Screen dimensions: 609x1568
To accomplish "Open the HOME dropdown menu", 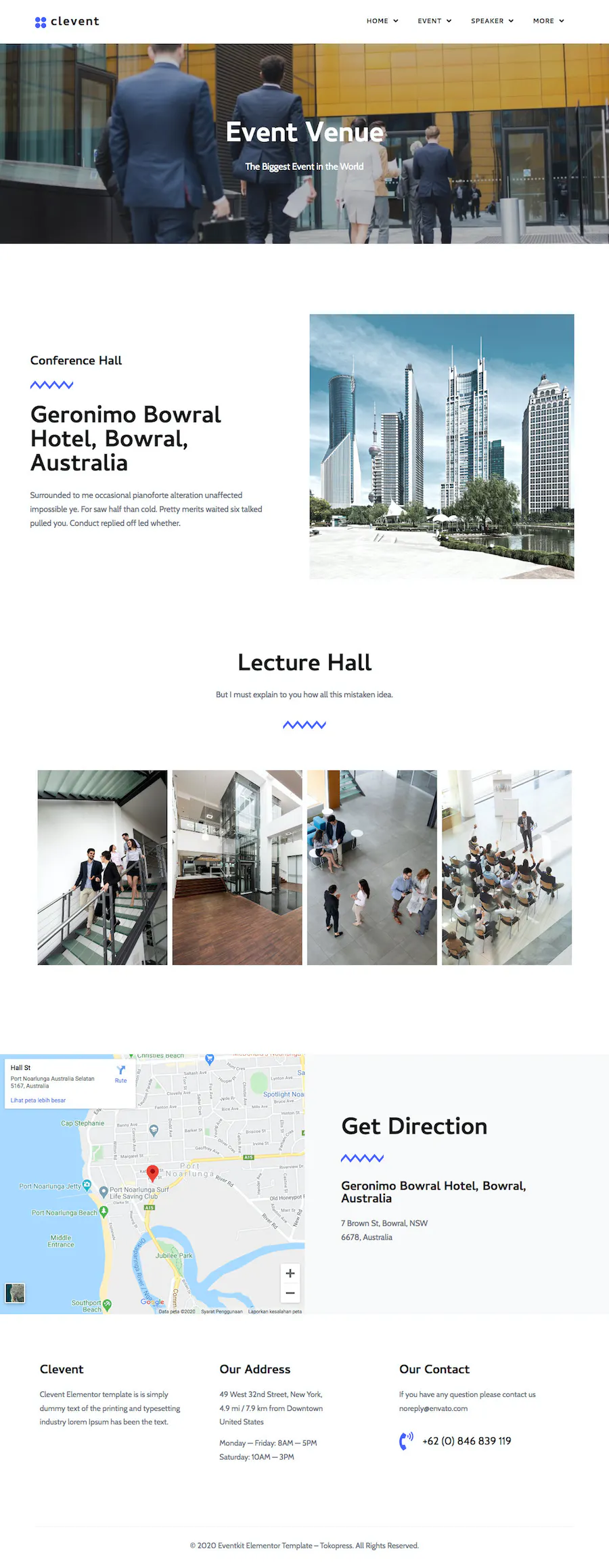I will (382, 21).
